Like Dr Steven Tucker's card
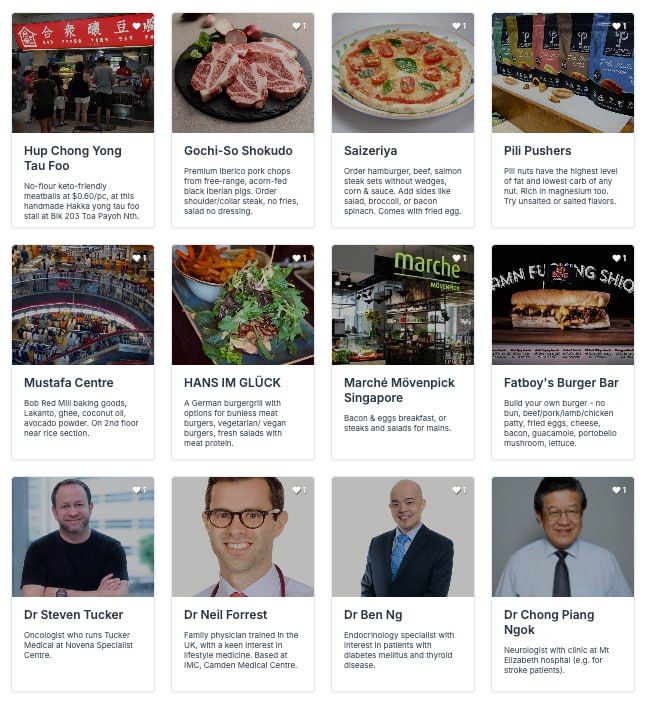The width and height of the screenshot is (649, 706). tap(137, 490)
